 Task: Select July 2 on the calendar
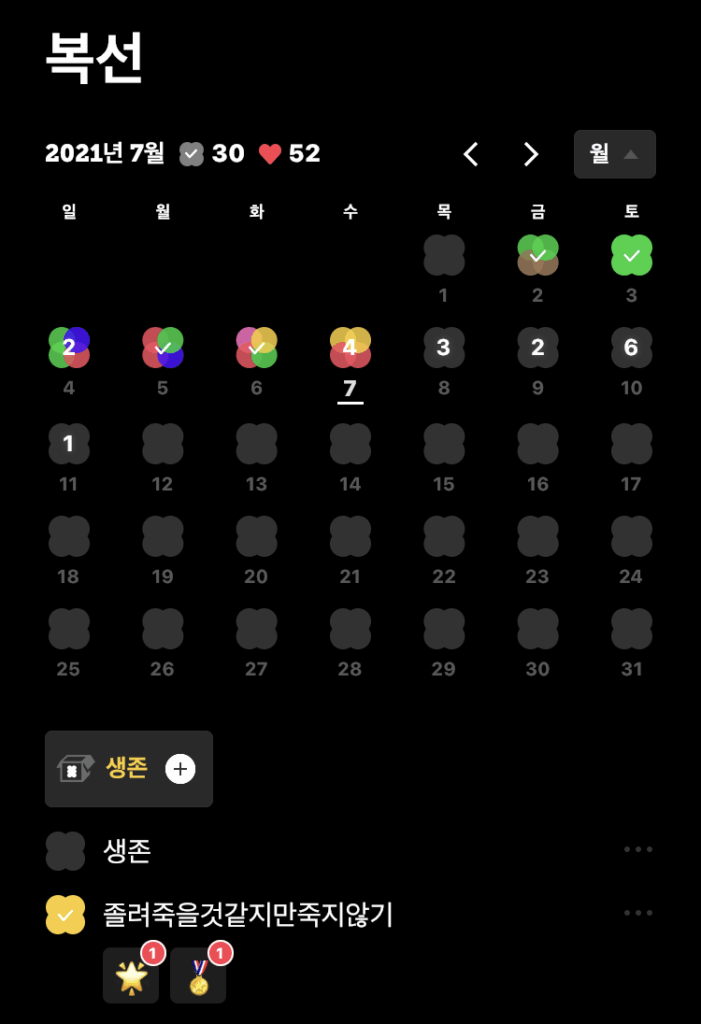click(538, 257)
